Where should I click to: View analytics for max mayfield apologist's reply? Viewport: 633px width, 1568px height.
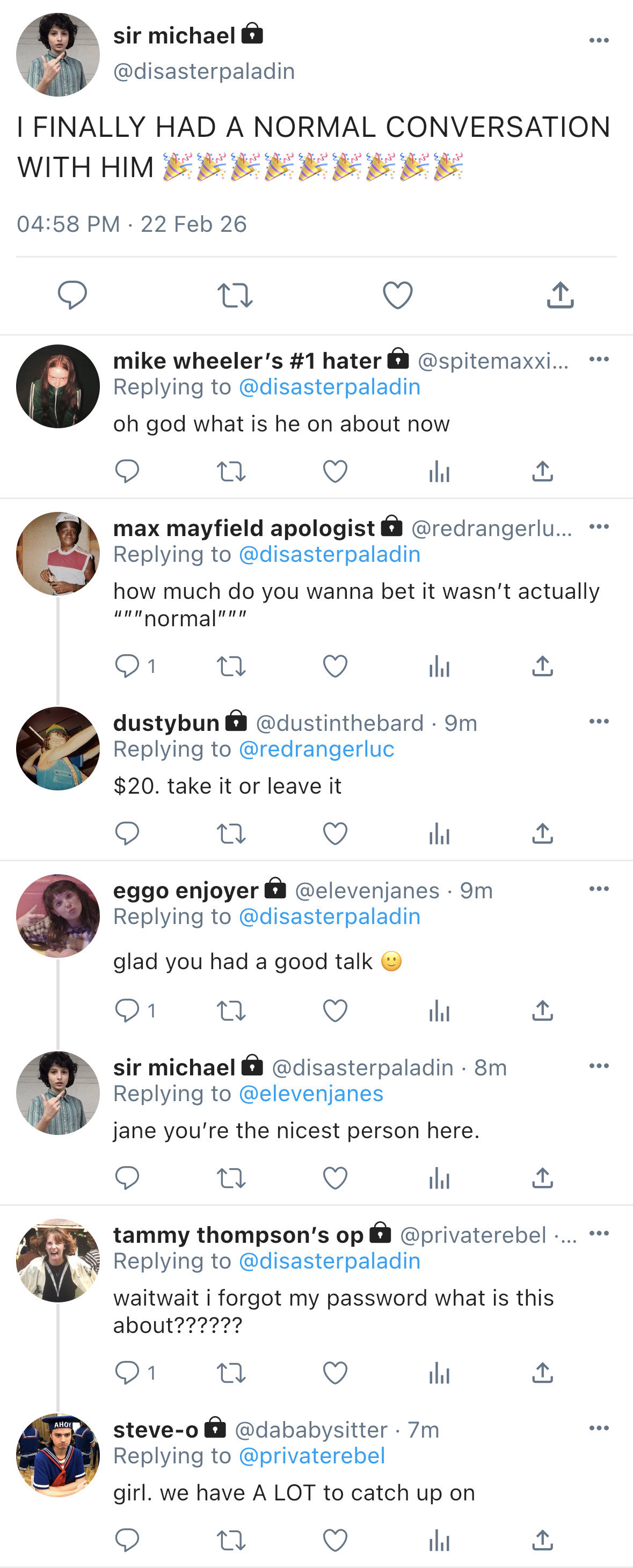coord(439,667)
